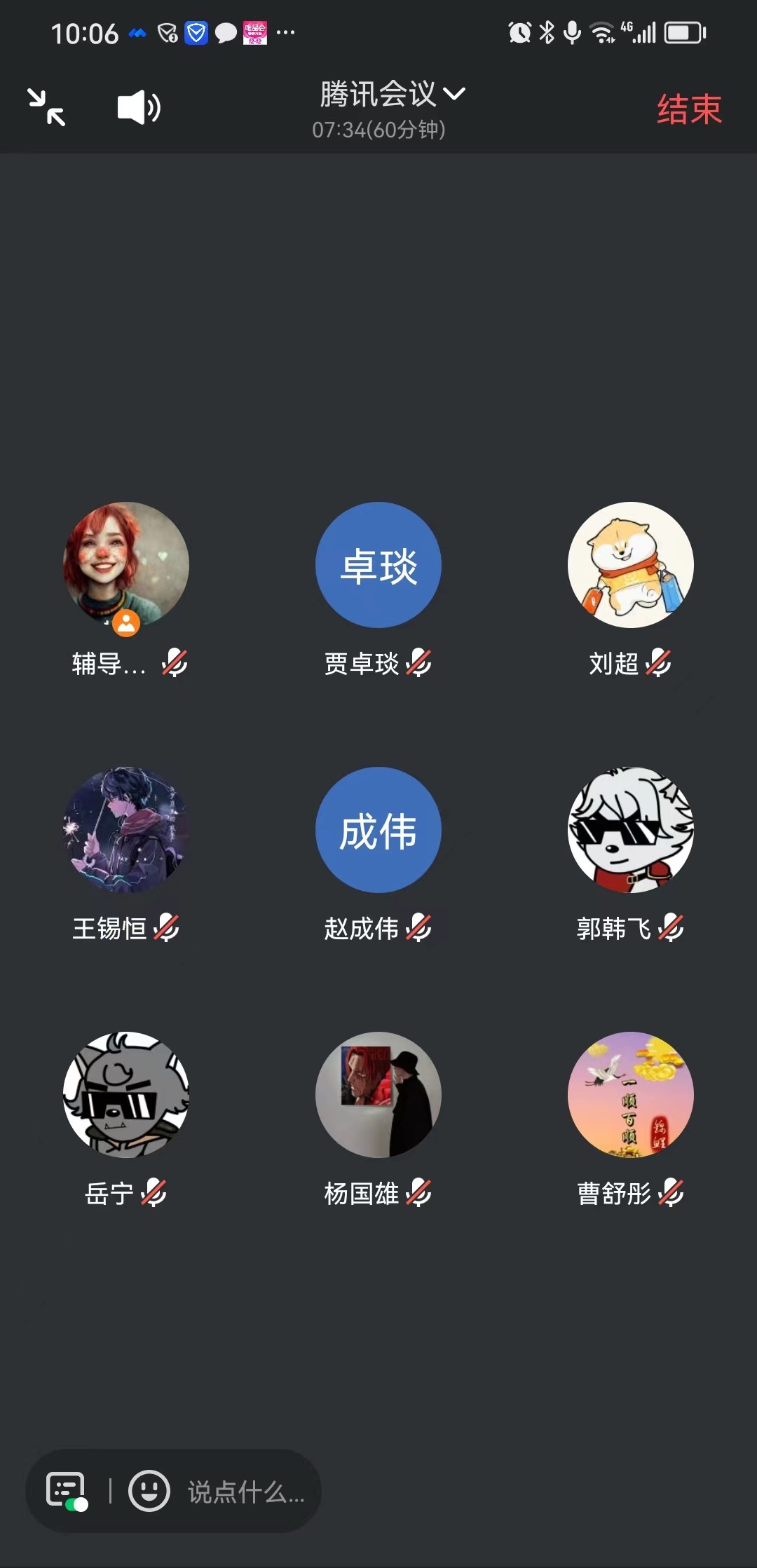Tap 结束 to end the meeting

(689, 109)
